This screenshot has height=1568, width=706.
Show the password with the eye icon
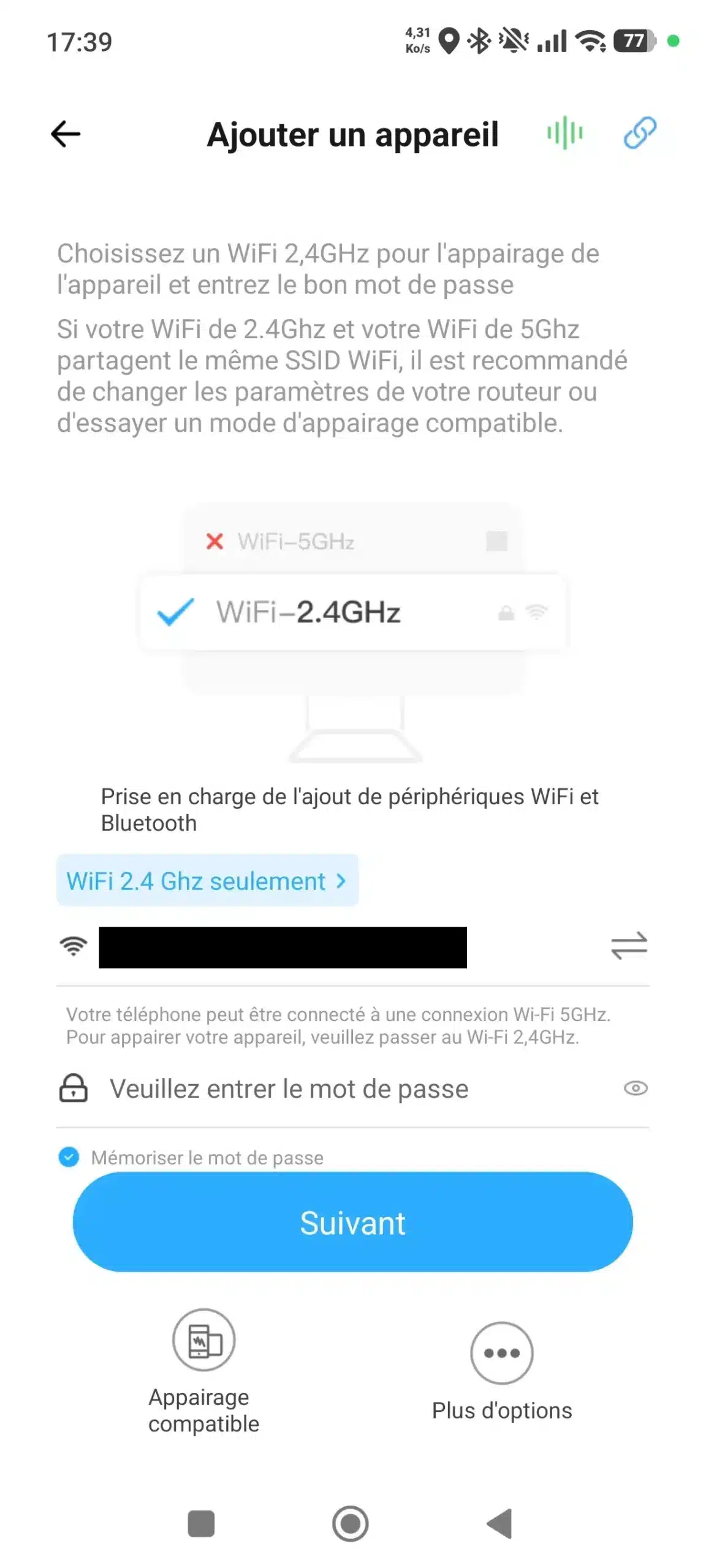(x=636, y=1088)
